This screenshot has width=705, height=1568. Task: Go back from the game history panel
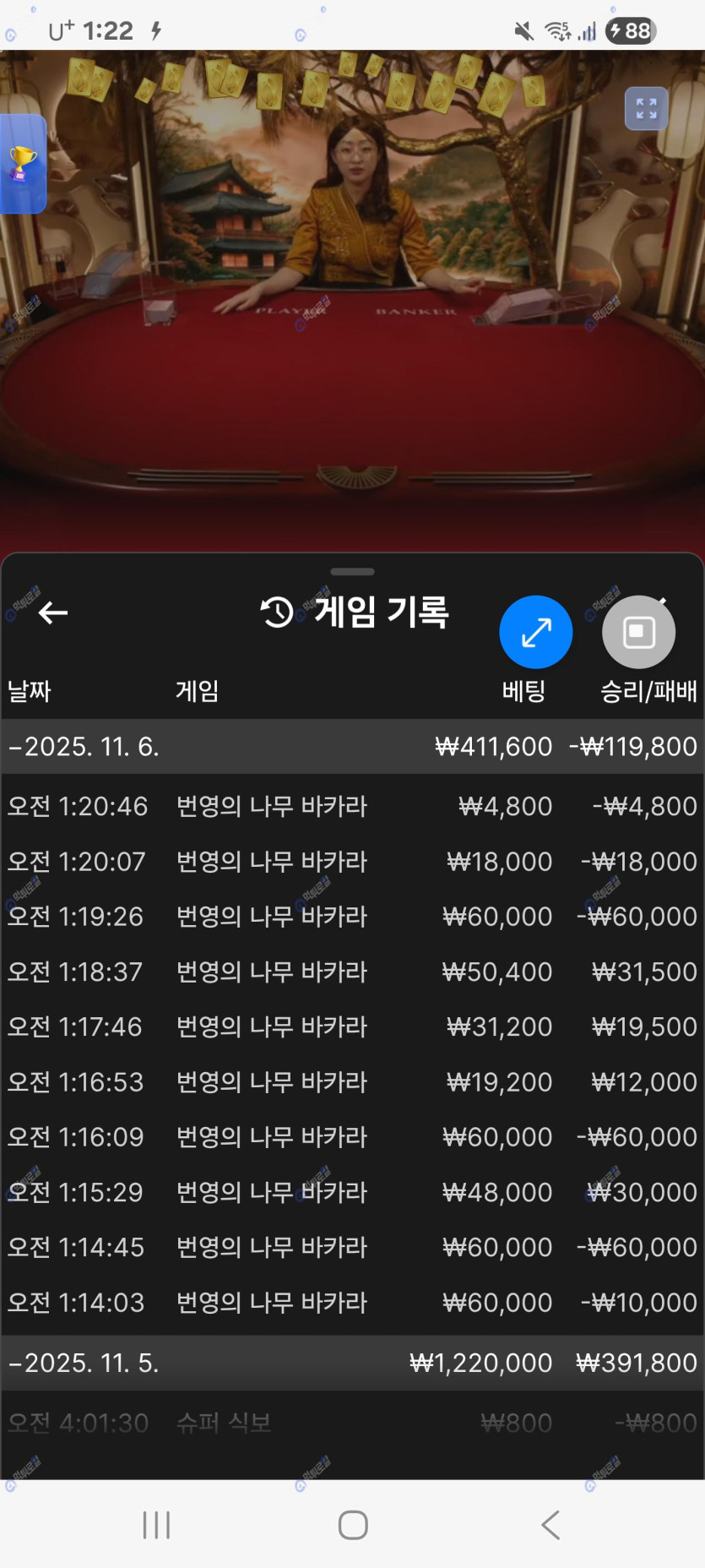[x=53, y=612]
